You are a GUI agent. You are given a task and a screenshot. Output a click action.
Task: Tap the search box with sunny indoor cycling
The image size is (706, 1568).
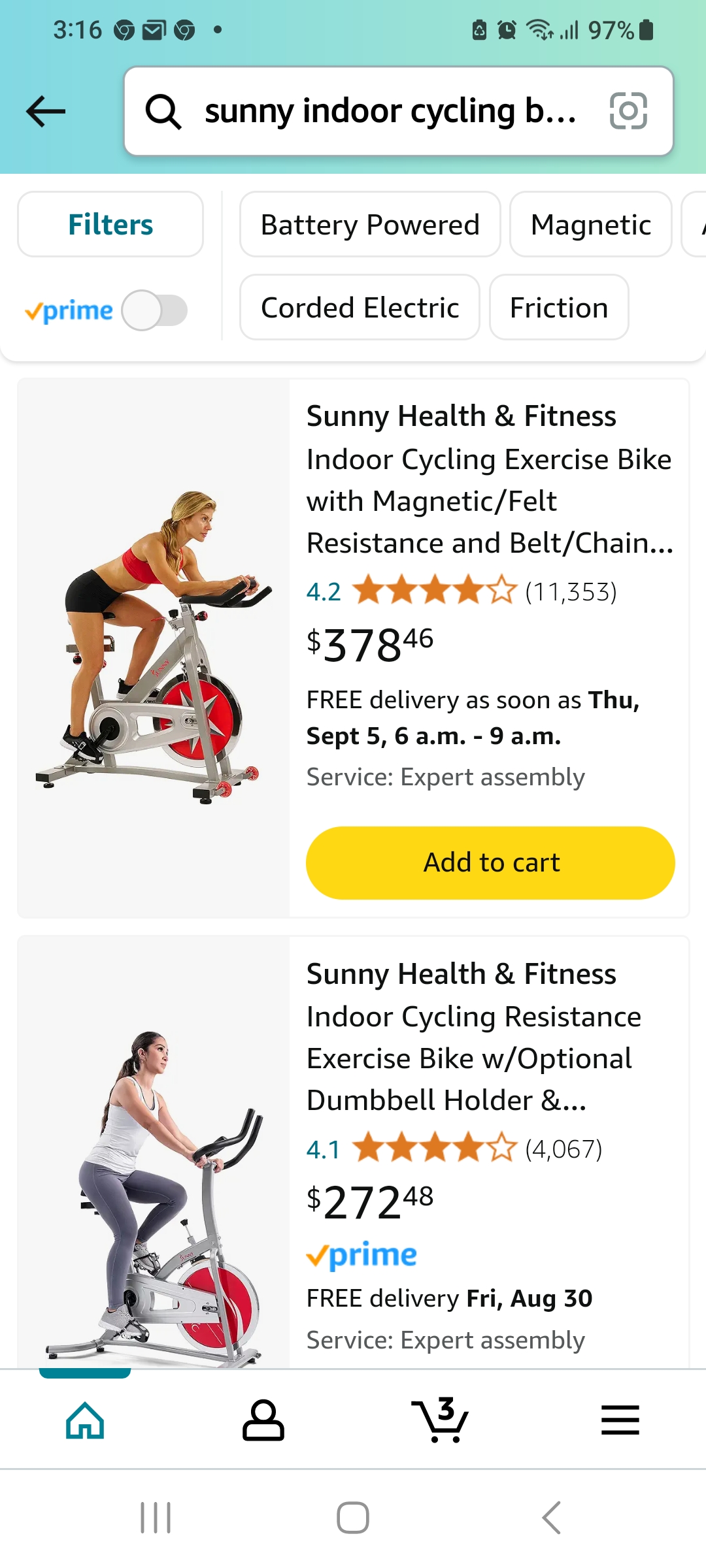[398, 111]
